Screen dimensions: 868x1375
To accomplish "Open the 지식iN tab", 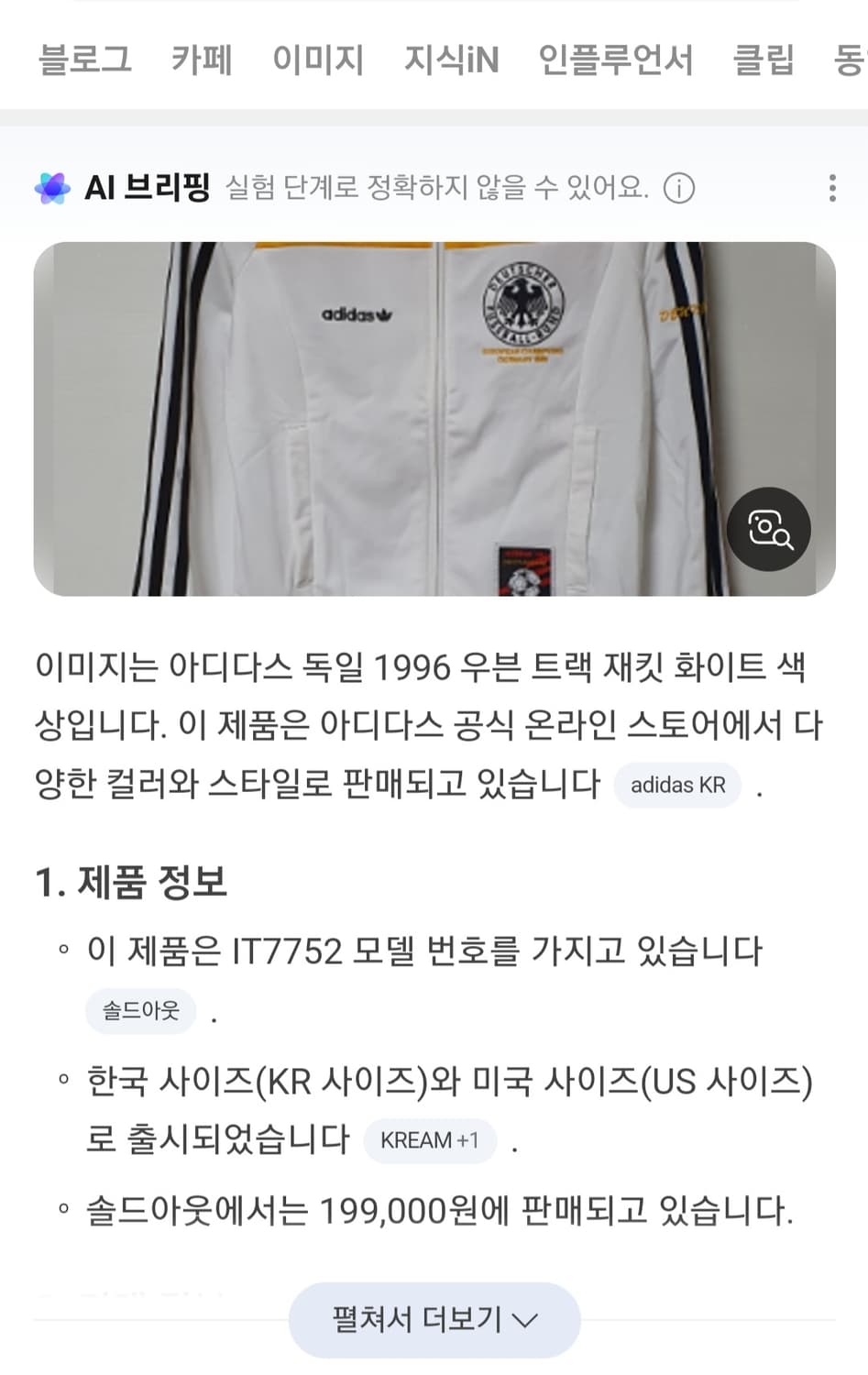I will pos(450,60).
